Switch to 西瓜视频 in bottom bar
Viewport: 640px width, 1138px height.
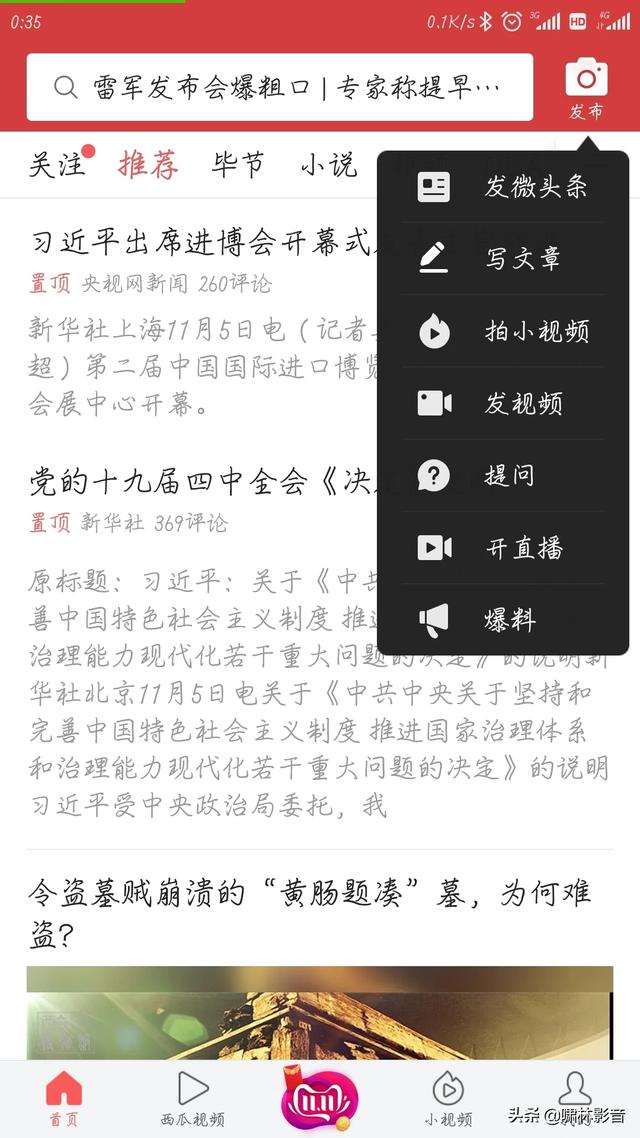click(193, 1098)
